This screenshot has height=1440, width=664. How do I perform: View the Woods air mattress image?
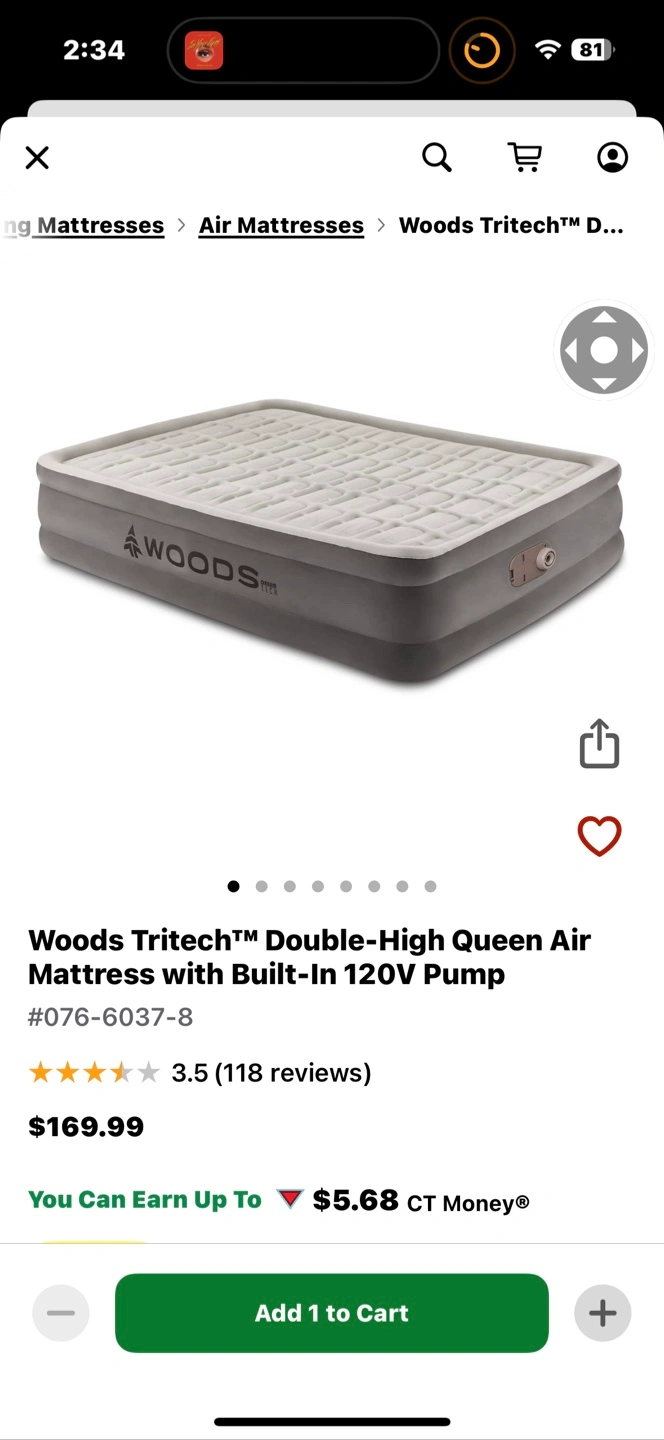(x=330, y=544)
